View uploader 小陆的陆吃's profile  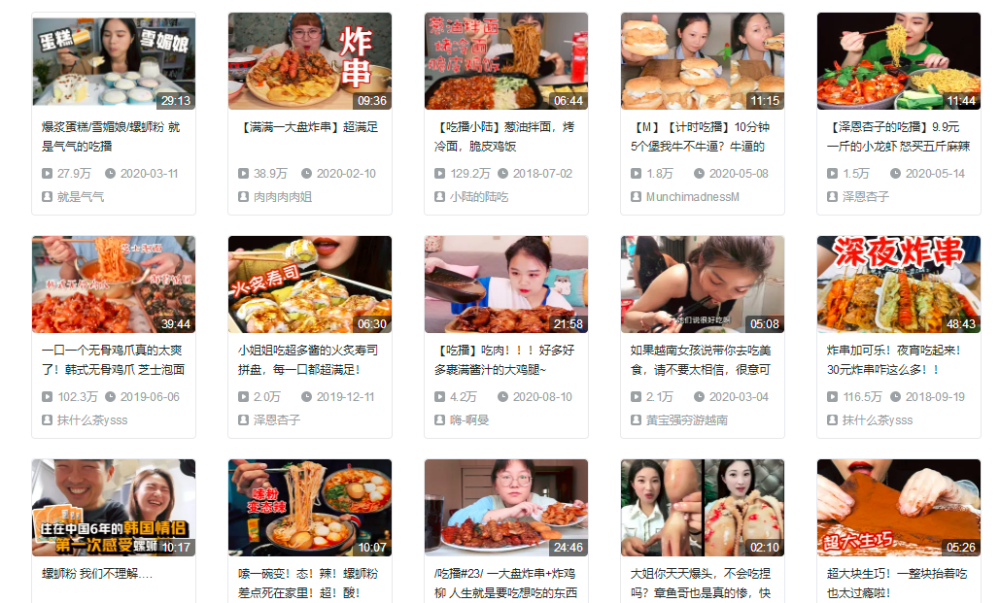478,197
